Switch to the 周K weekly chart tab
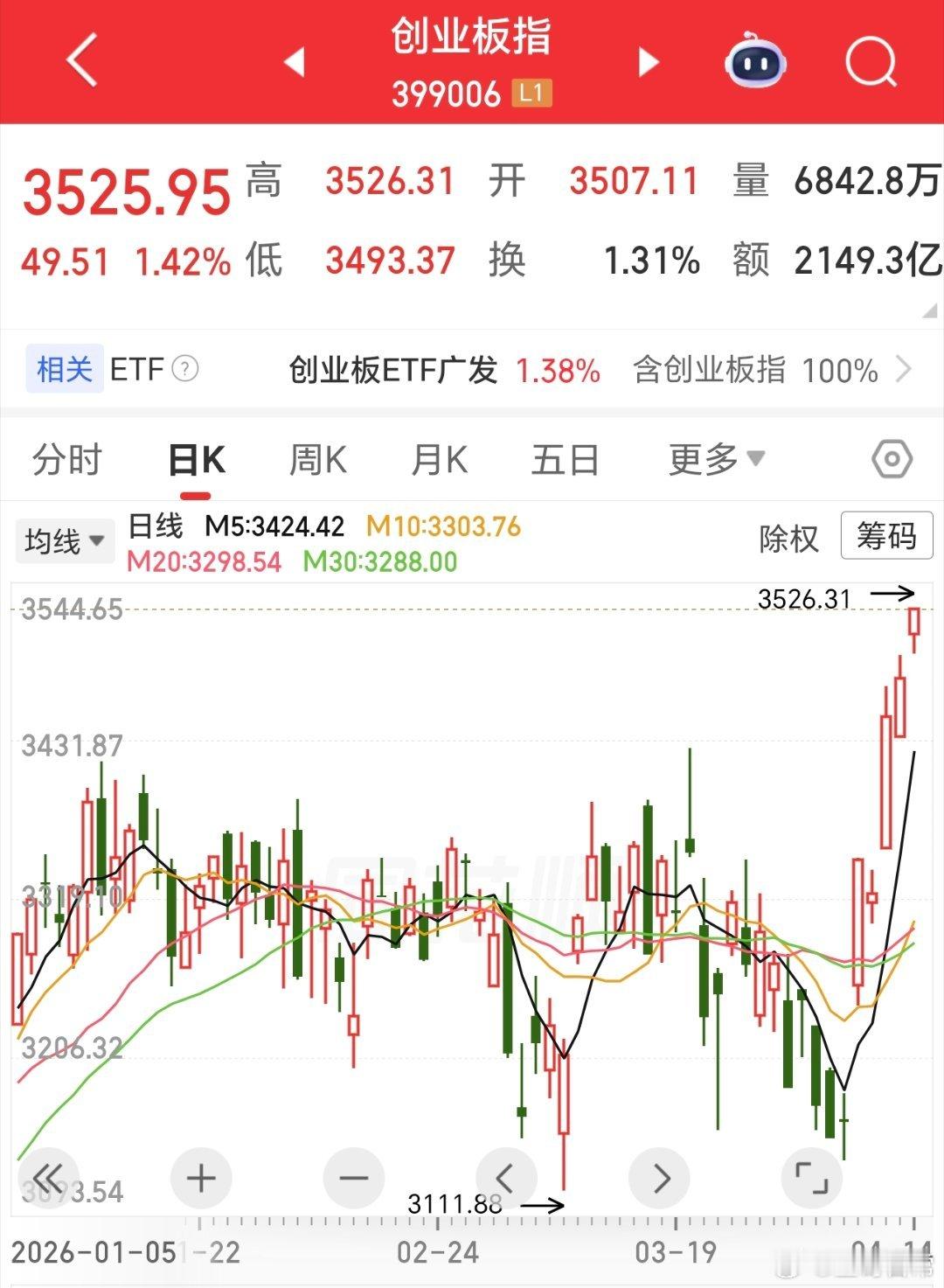Screen dimensions: 944x1288 [x=317, y=458]
